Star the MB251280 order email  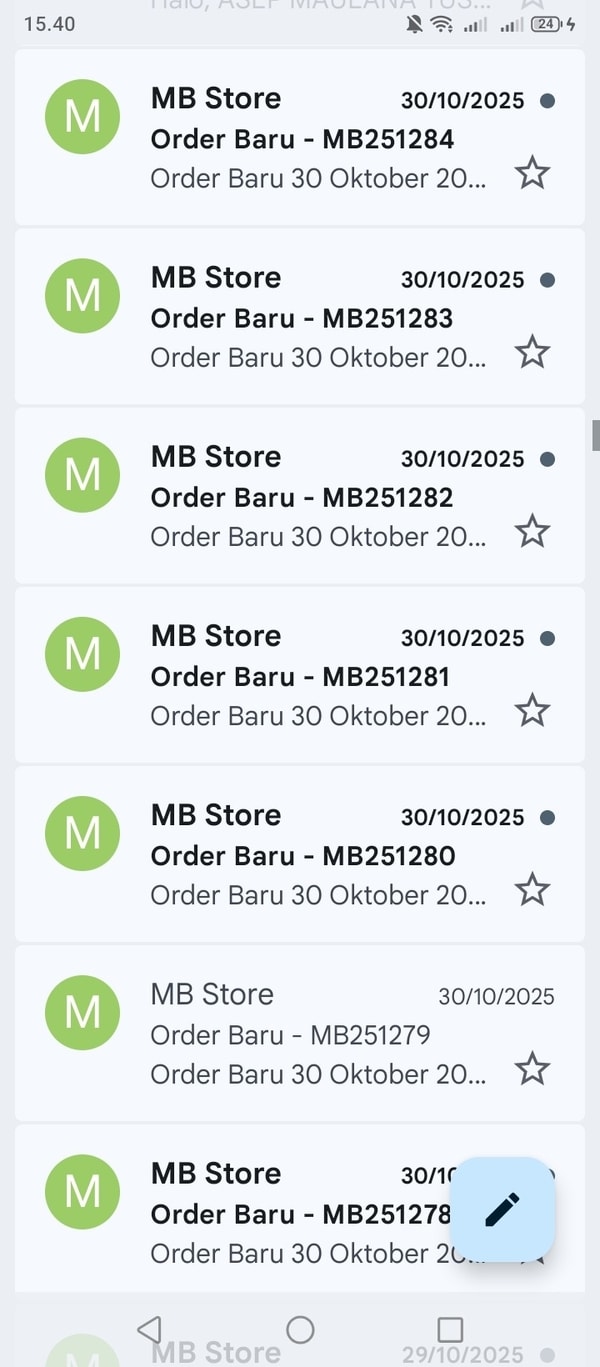pyautogui.click(x=532, y=890)
